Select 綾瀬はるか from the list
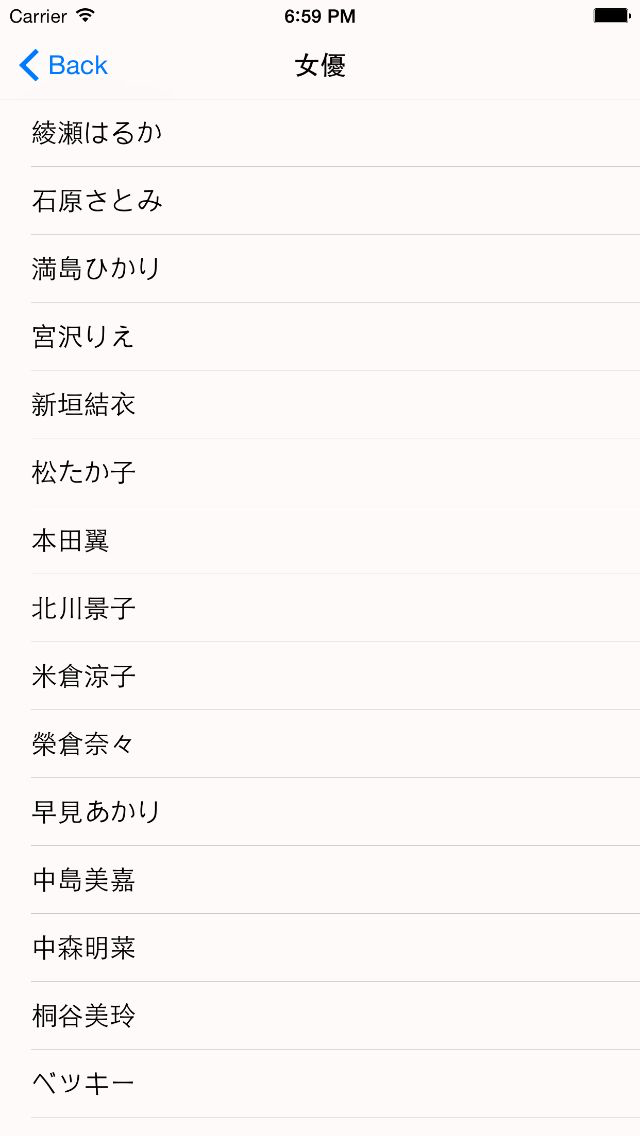 pos(97,133)
